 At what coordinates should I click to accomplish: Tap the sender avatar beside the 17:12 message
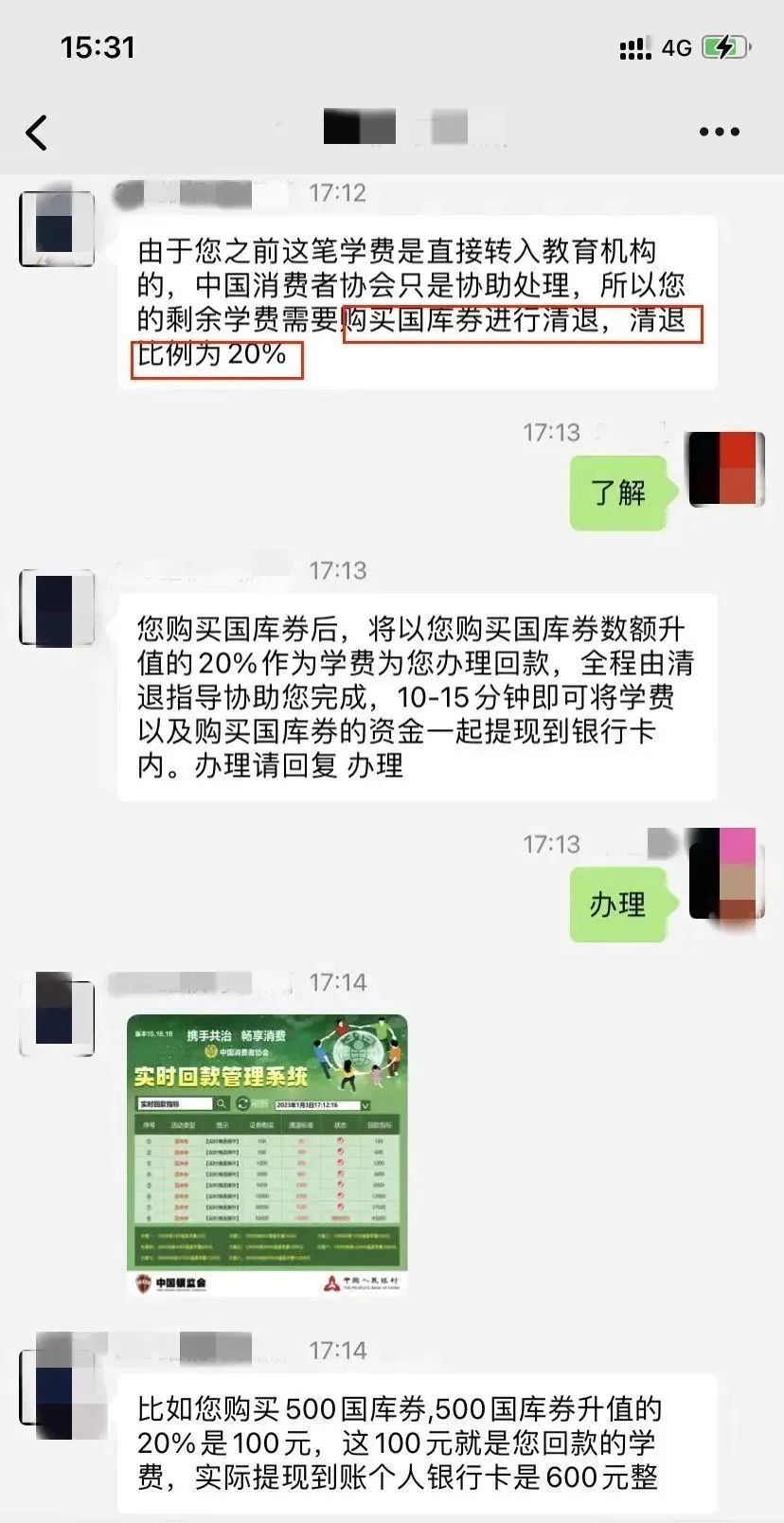tap(57, 228)
